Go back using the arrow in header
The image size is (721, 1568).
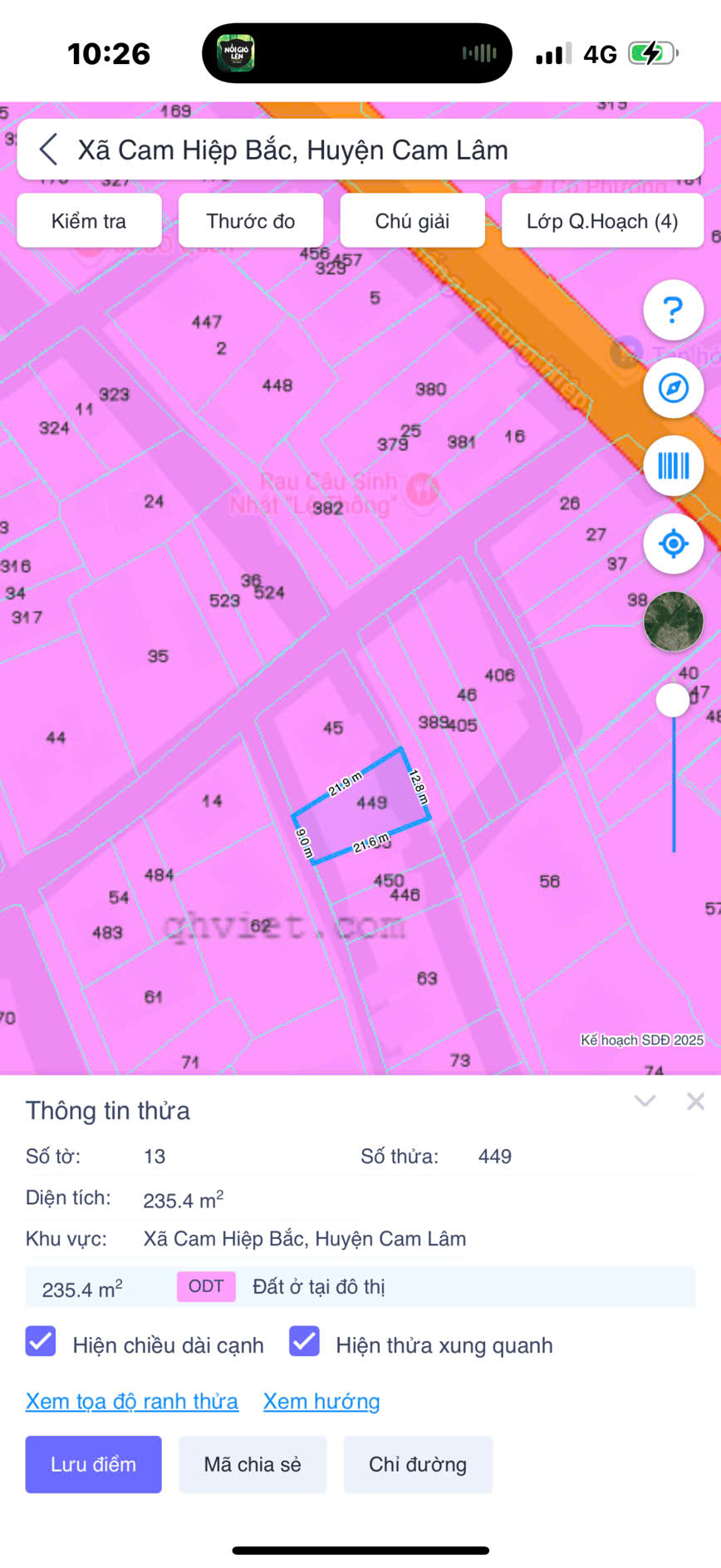pos(49,150)
